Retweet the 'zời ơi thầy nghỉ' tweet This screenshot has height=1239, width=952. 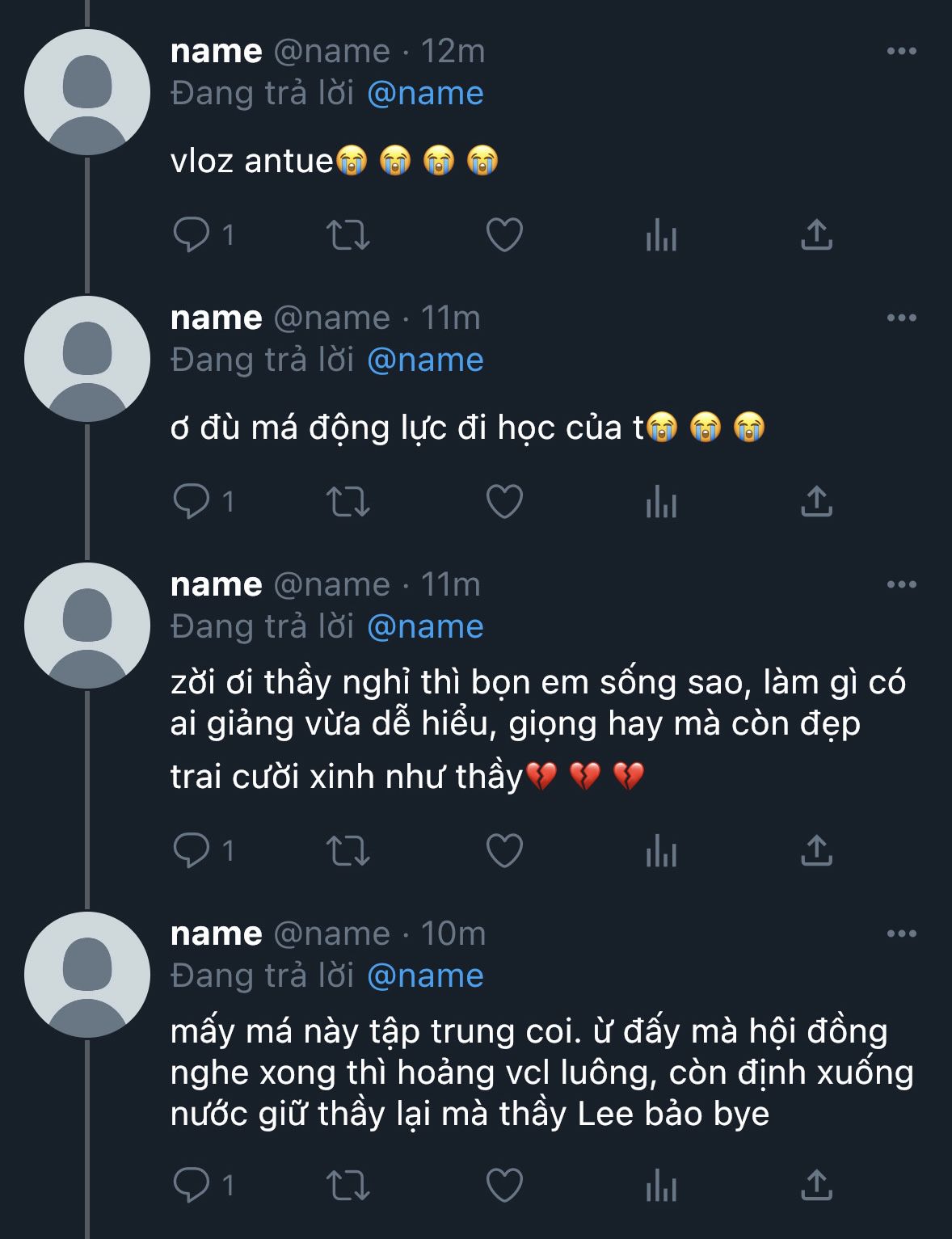(348, 851)
